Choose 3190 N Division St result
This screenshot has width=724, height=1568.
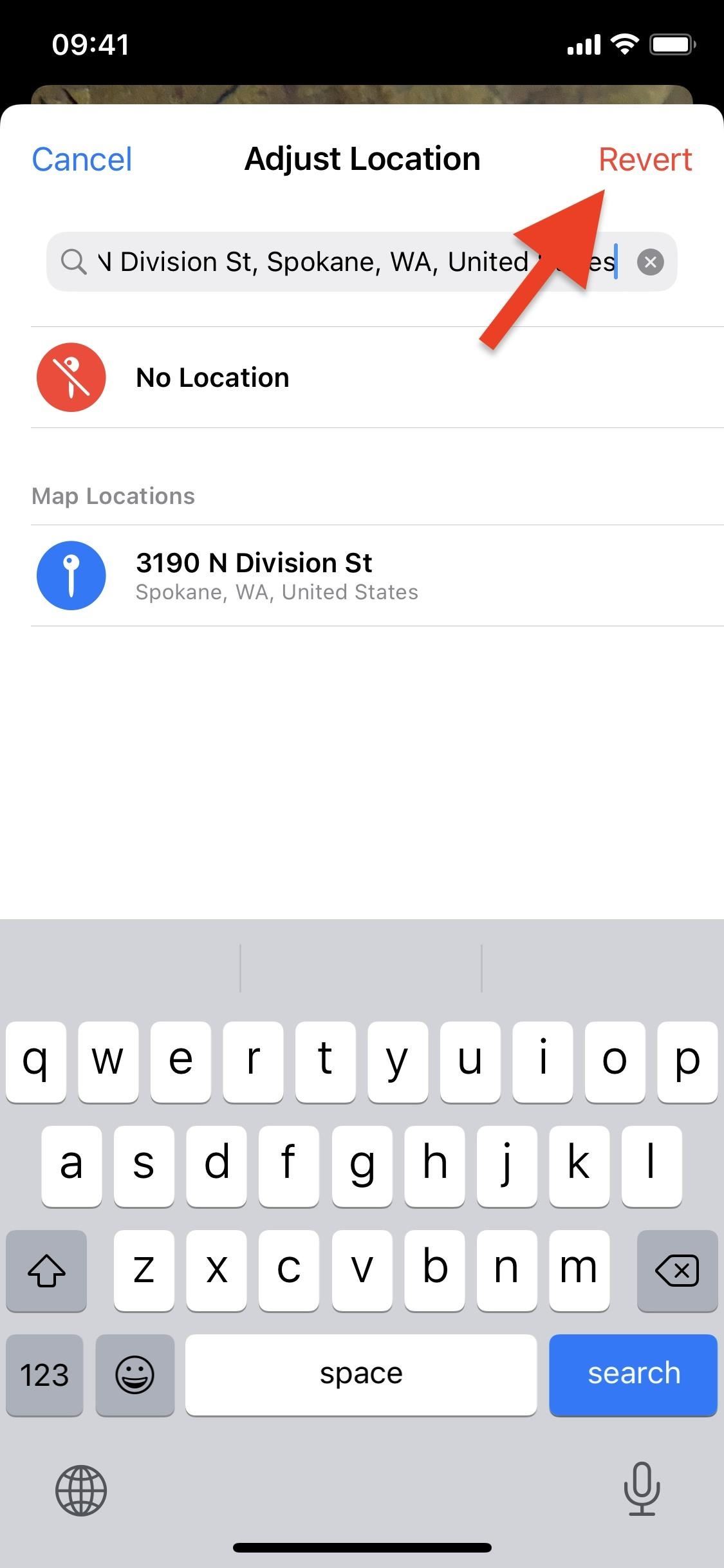277,575
